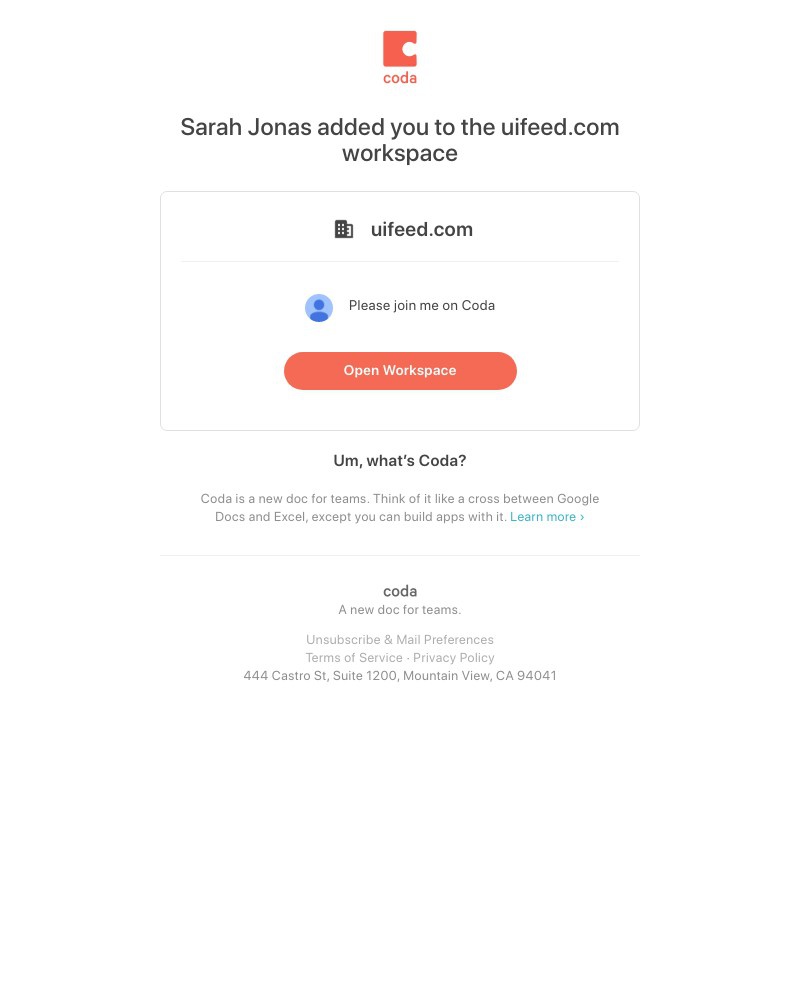
Task: Open Unsubscribe & Mail Preferences
Action: tap(399, 639)
